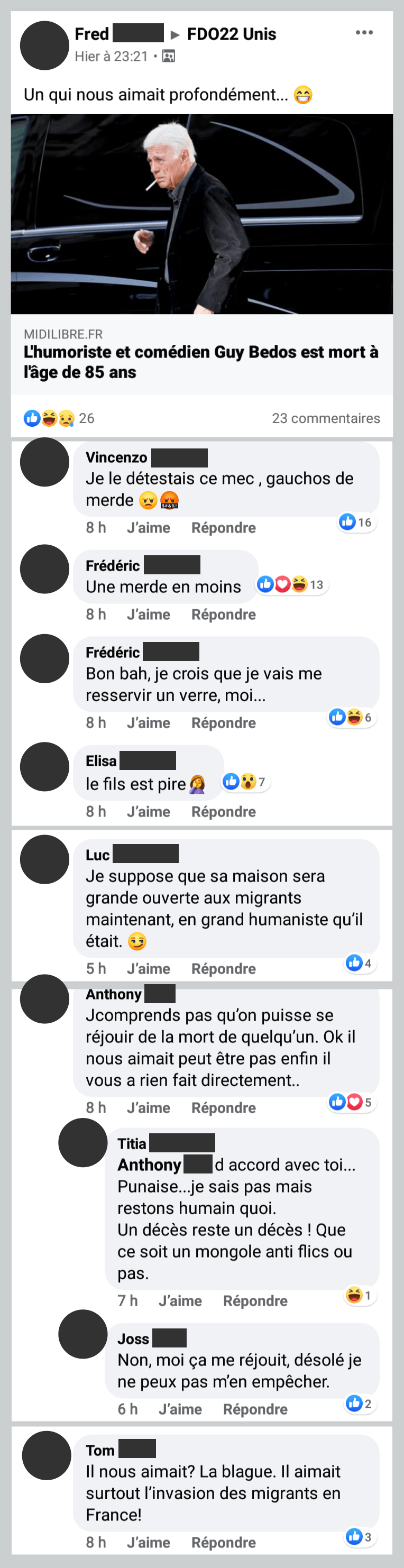This screenshot has height=1568, width=404.
Task: Tap J'aime under 'Une merde en moins'
Action: (149, 614)
